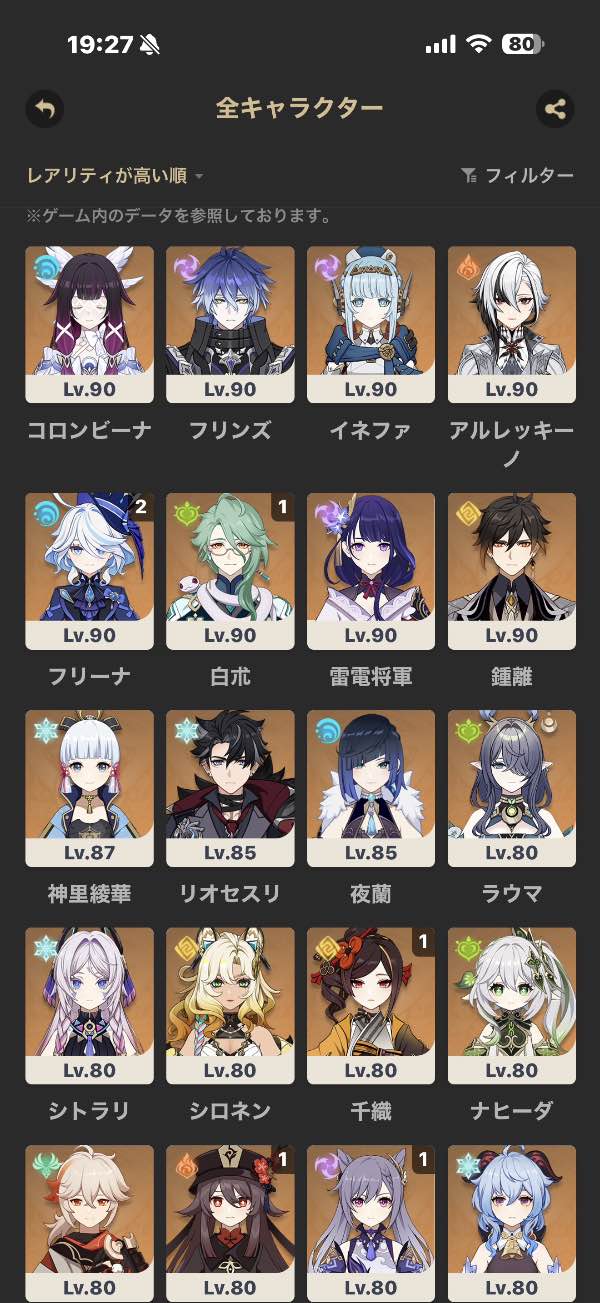Tap the 千織 character card
This screenshot has width=600, height=1303.
[x=371, y=1005]
